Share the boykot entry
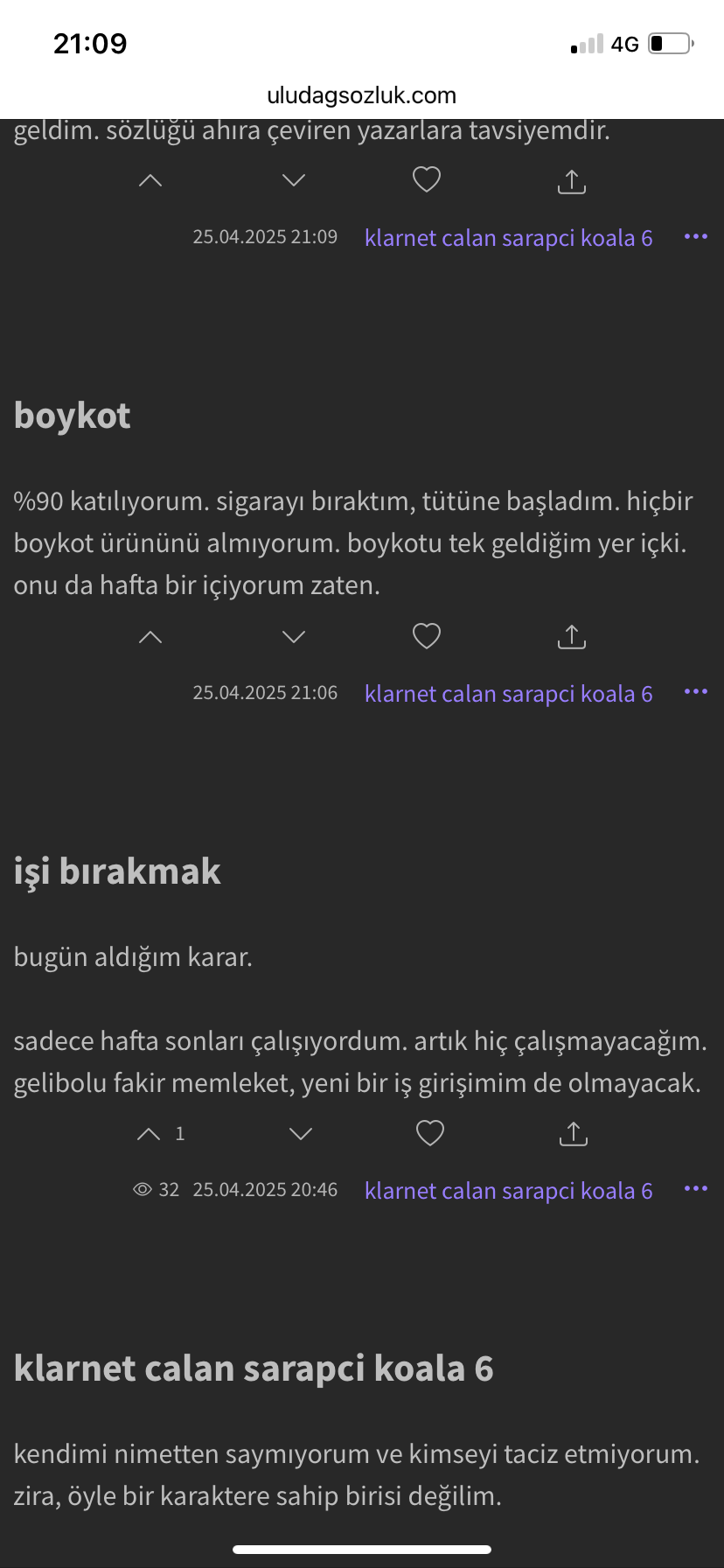The height and width of the screenshot is (1568, 724). point(572,636)
